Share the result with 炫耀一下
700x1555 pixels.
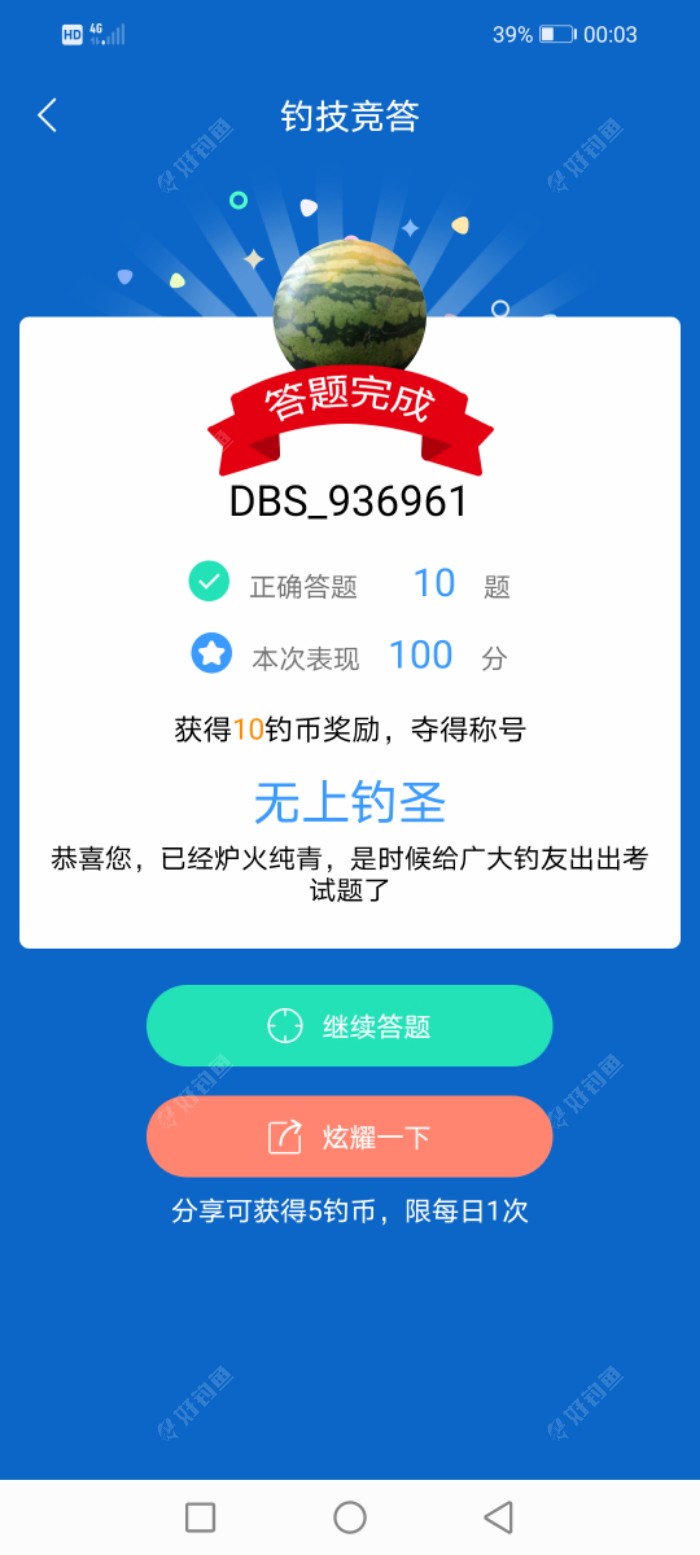pyautogui.click(x=349, y=1137)
